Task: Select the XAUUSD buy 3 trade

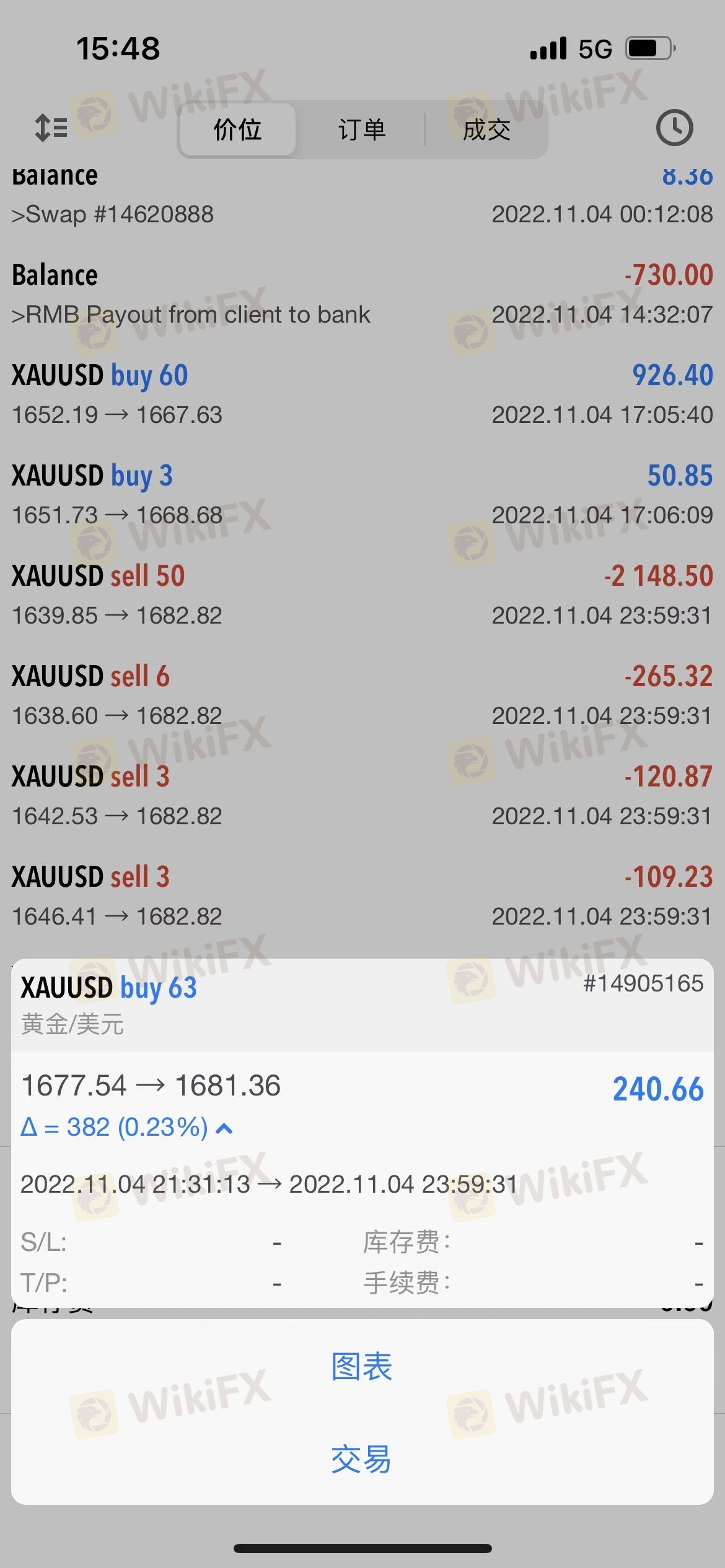Action: 362,495
